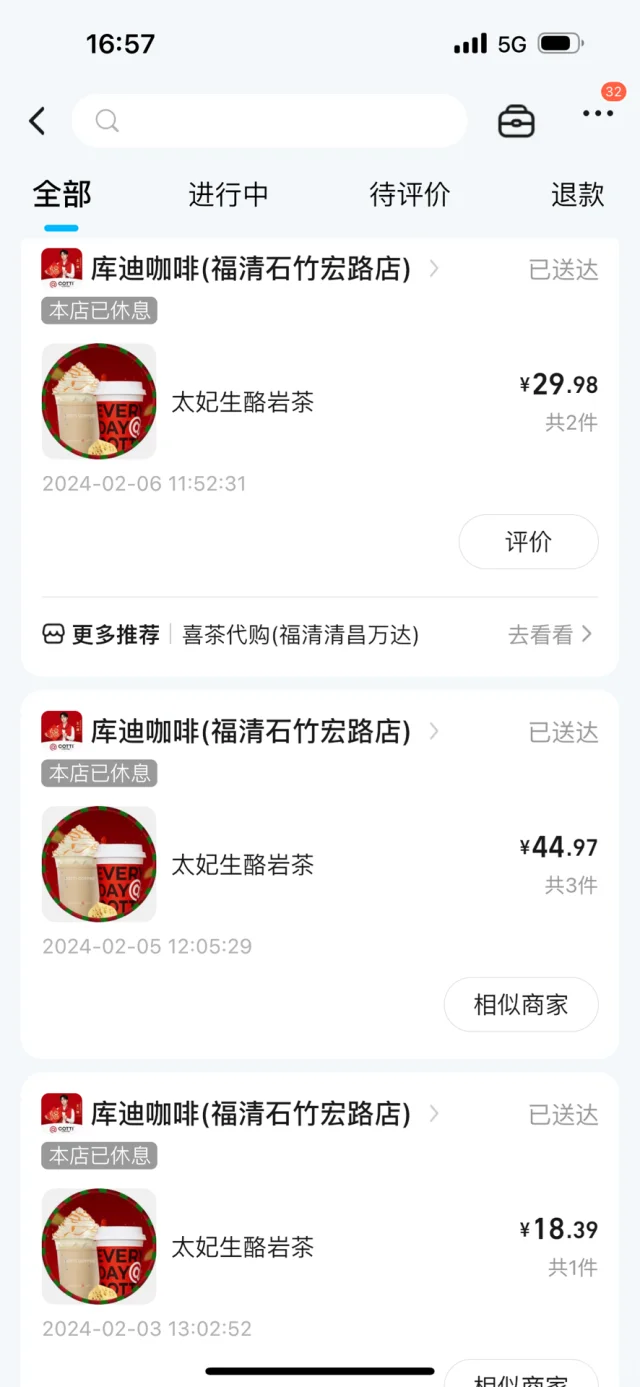Open 去看看 for 喜茶代购 recommendation

(550, 634)
